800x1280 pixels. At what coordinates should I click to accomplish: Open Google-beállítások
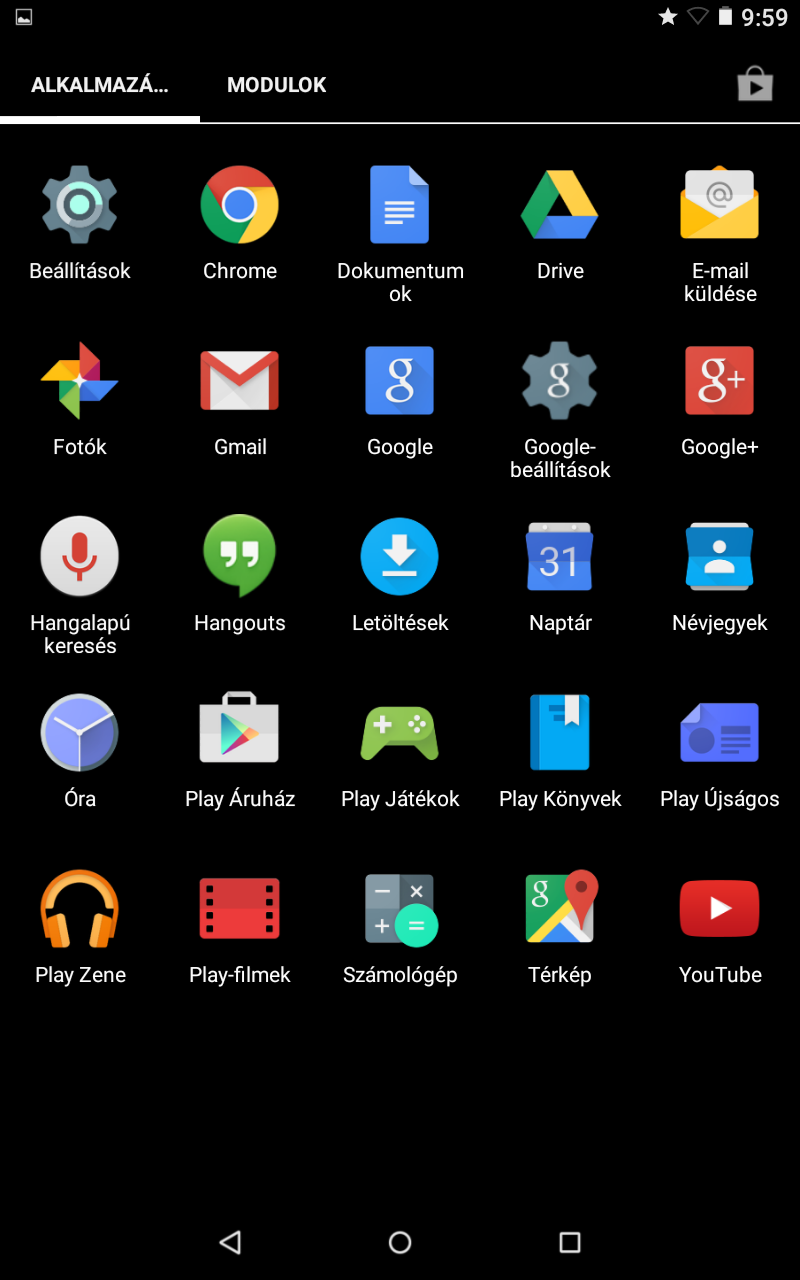[x=560, y=381]
